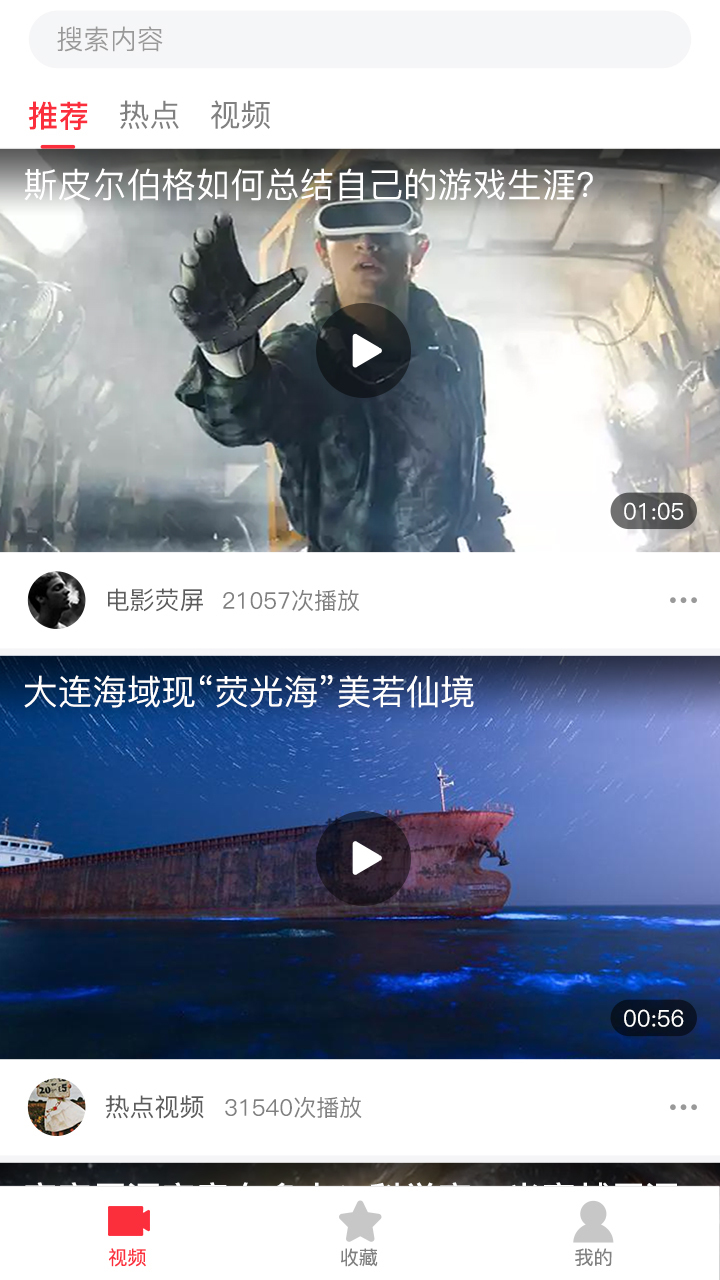Screen dimensions: 720x1280
Task: Select the 推荐 top tab
Action: coord(58,116)
